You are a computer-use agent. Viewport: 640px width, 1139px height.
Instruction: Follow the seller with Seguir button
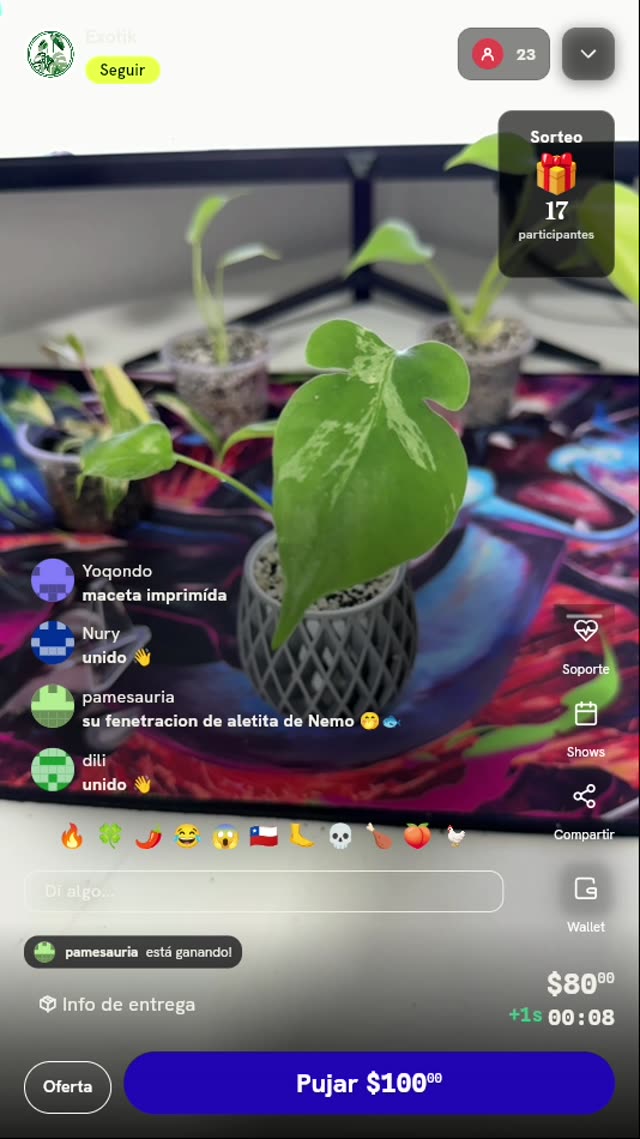click(x=122, y=70)
